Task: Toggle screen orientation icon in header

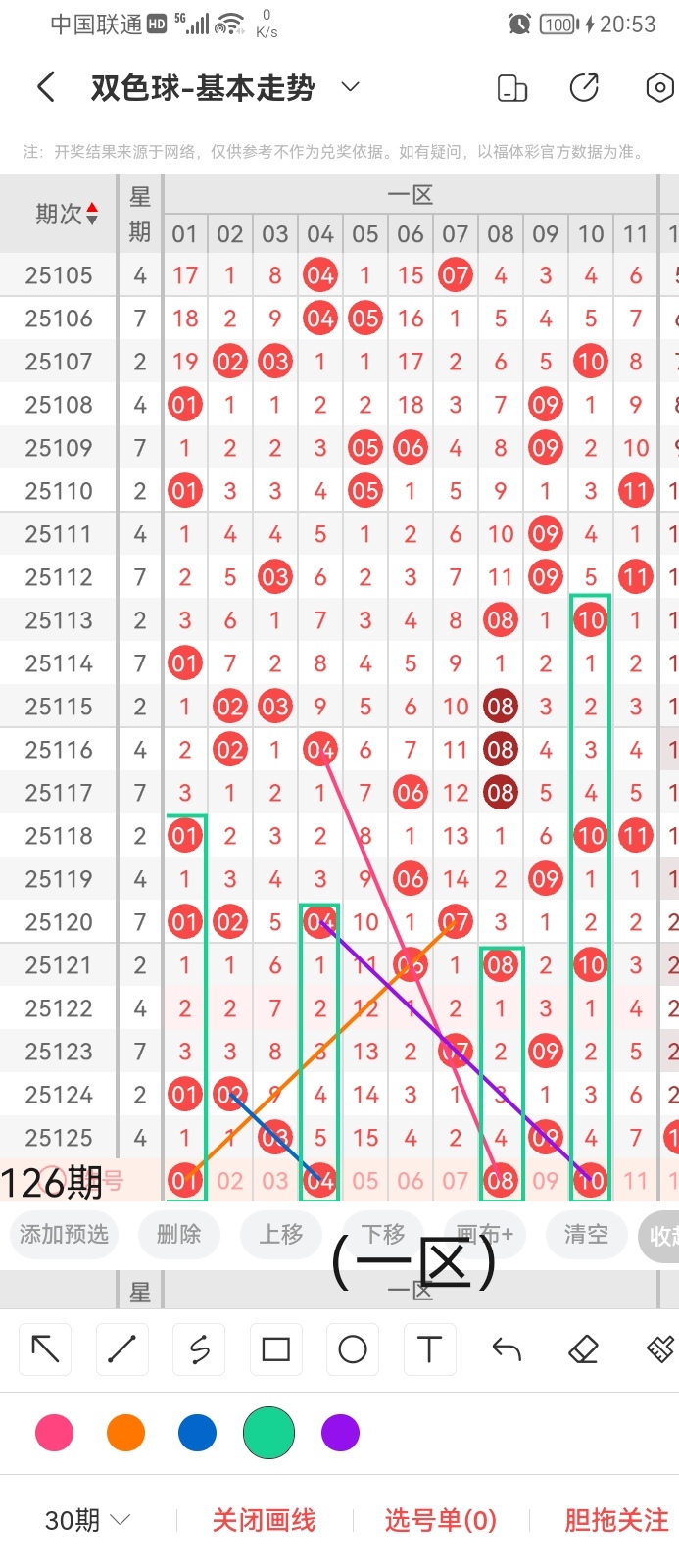Action: [x=512, y=87]
